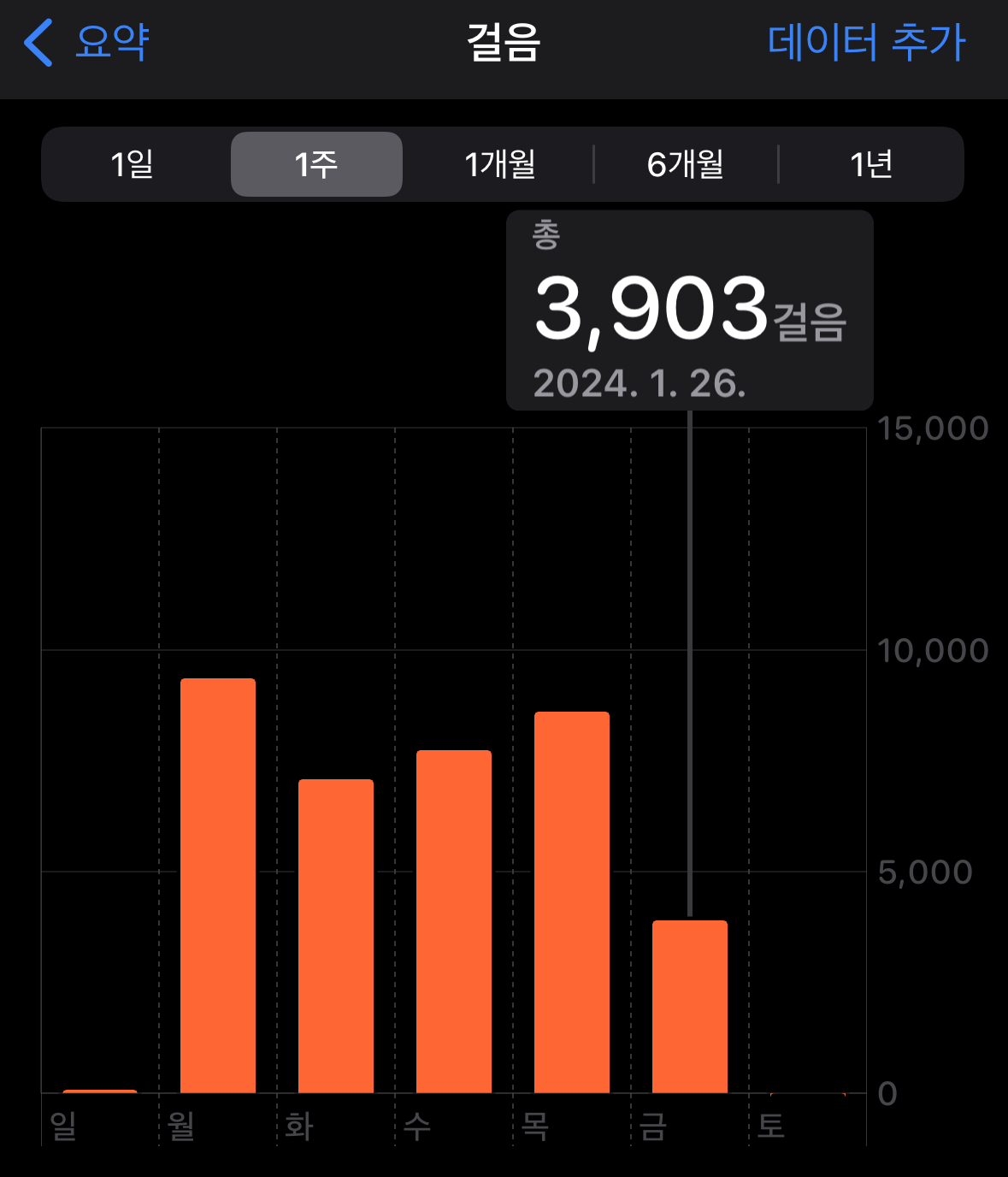1008x1177 pixels.
Task: Go back to 요약 screen
Action: [87, 42]
